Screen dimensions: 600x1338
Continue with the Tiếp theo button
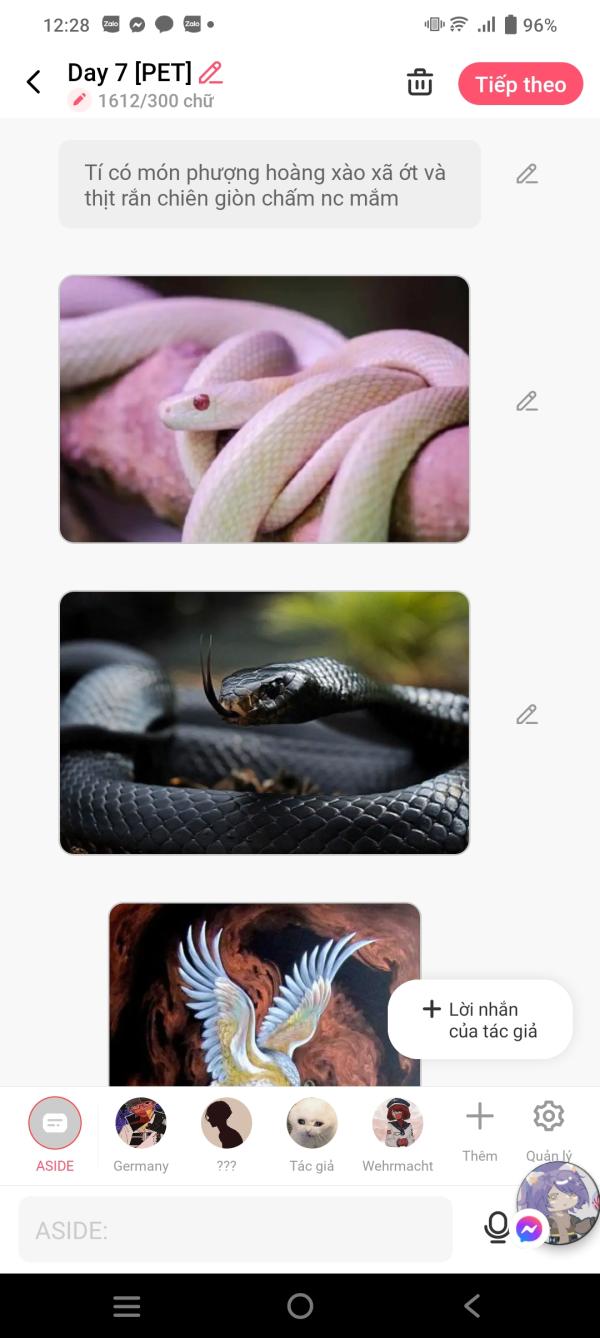(520, 85)
